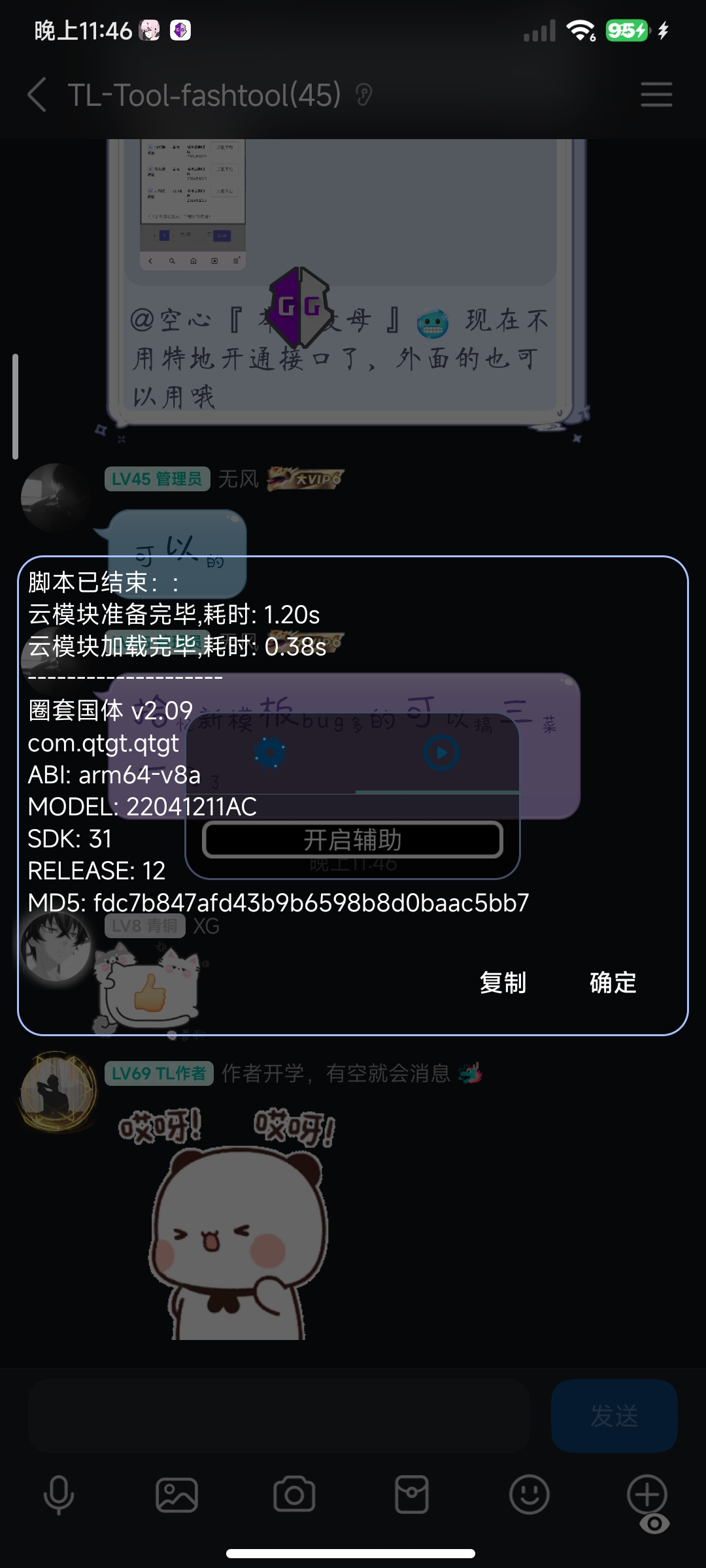Open the red packet icon

[x=412, y=1495]
